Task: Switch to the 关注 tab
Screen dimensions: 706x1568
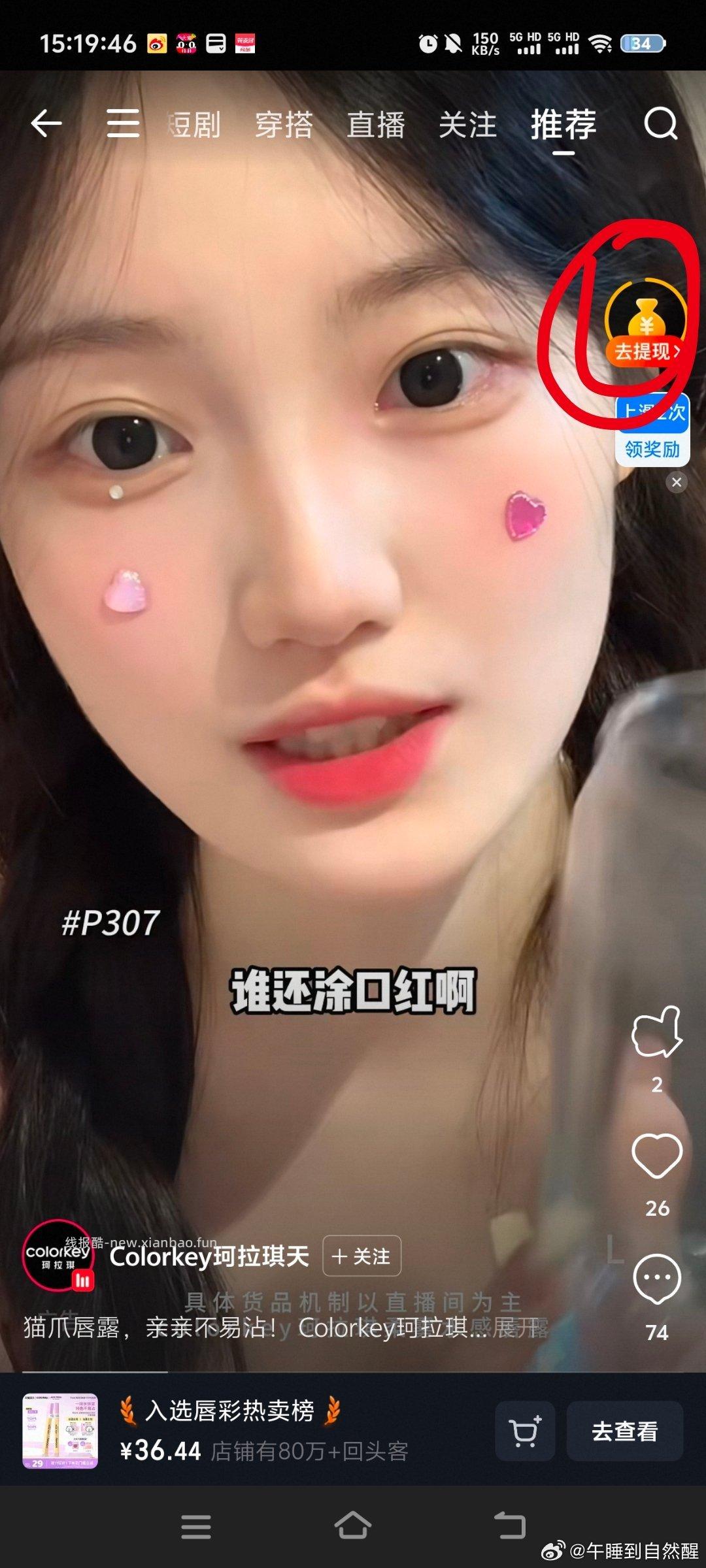Action: click(467, 125)
